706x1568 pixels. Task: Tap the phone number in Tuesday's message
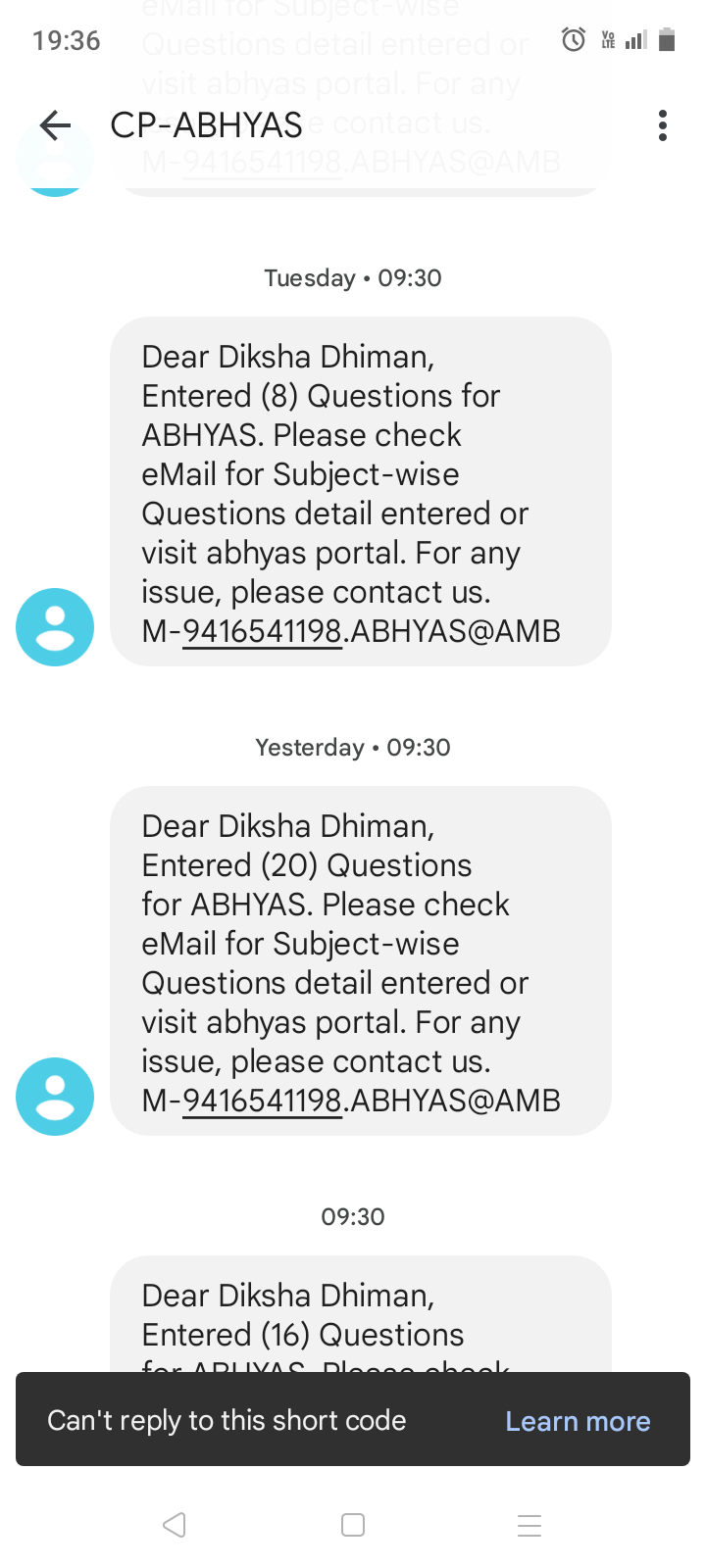click(262, 631)
